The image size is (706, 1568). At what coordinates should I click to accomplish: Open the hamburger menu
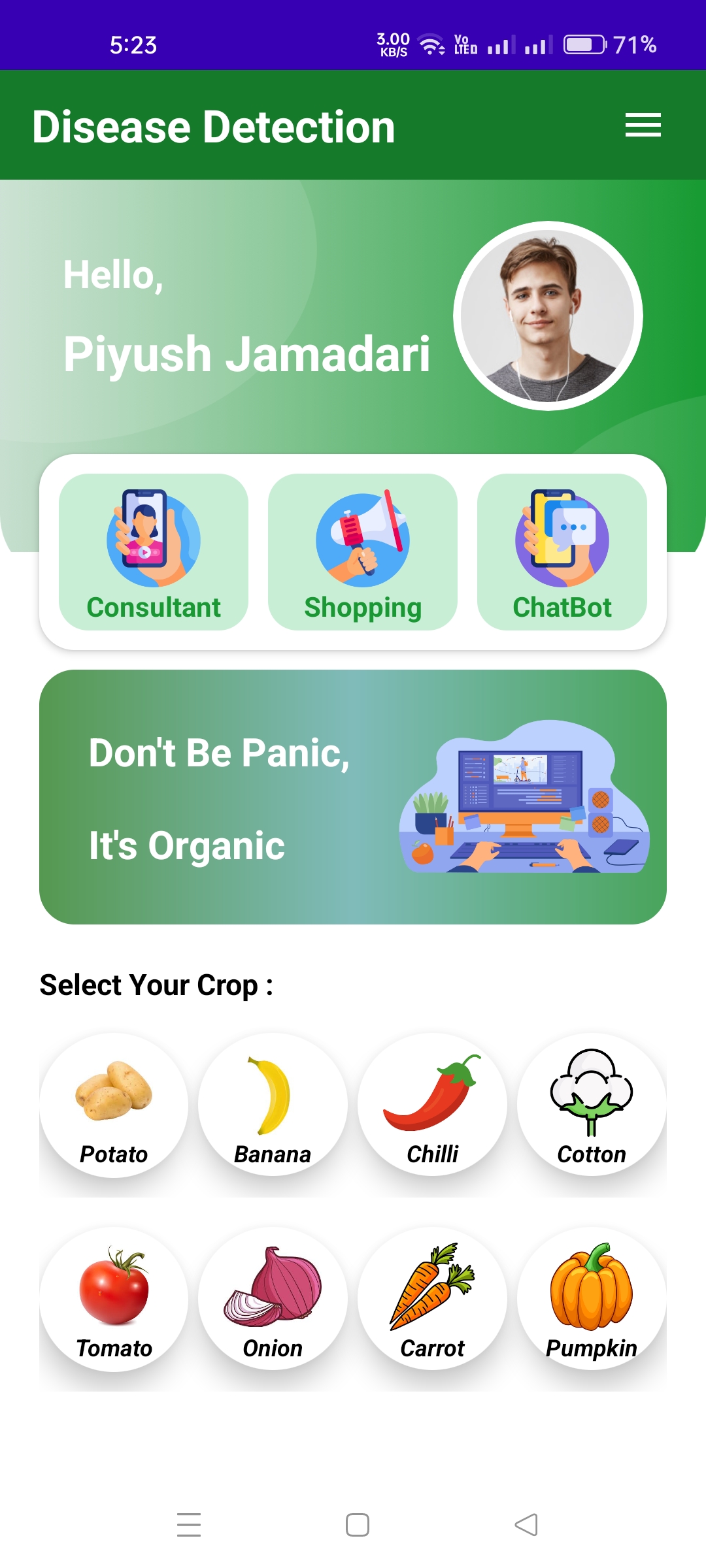point(643,125)
